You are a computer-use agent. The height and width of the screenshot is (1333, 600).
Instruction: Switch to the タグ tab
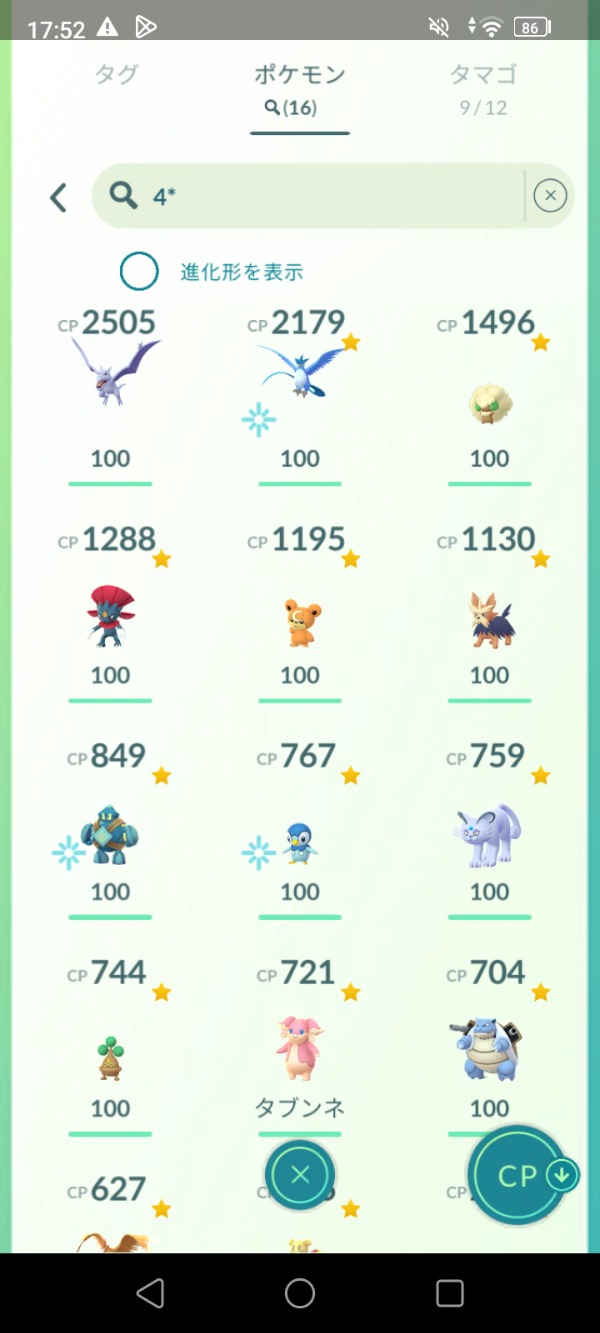click(x=115, y=74)
